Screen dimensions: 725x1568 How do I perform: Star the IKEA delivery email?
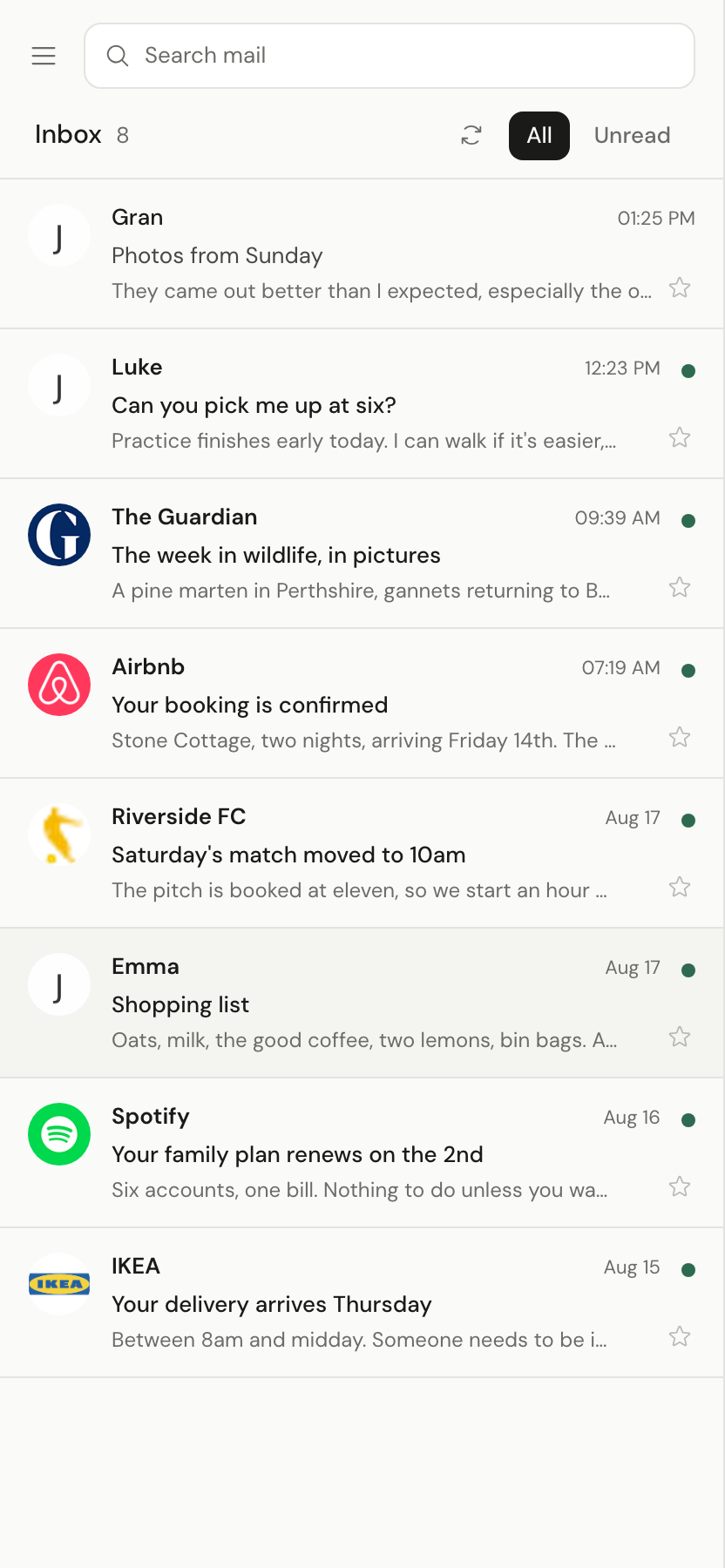coord(680,1337)
